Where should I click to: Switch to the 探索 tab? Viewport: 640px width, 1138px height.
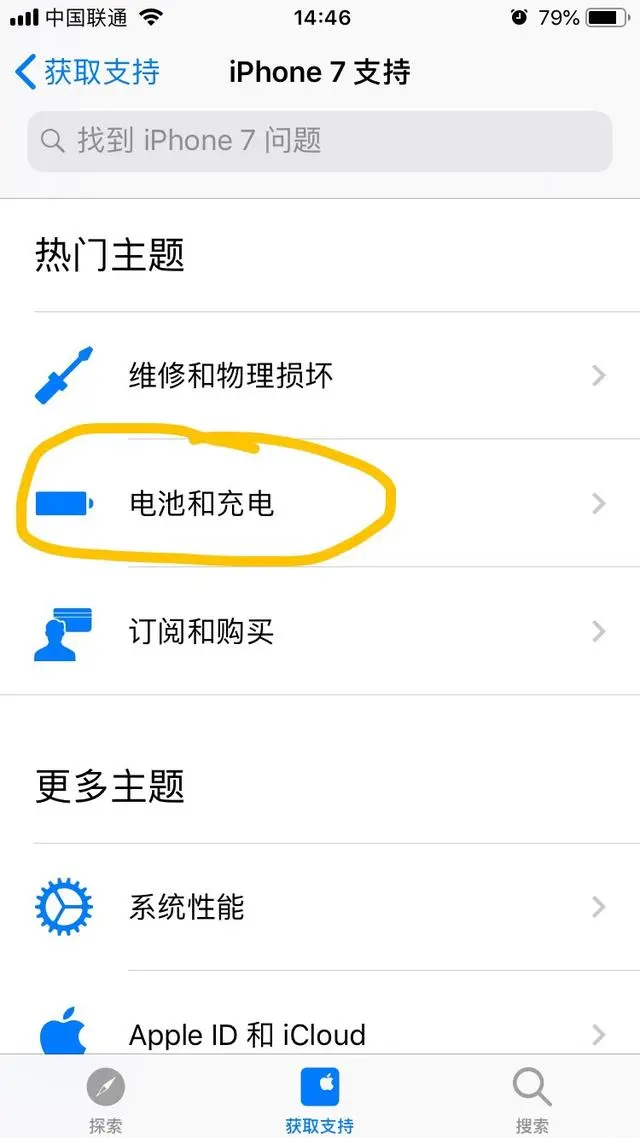point(106,1098)
